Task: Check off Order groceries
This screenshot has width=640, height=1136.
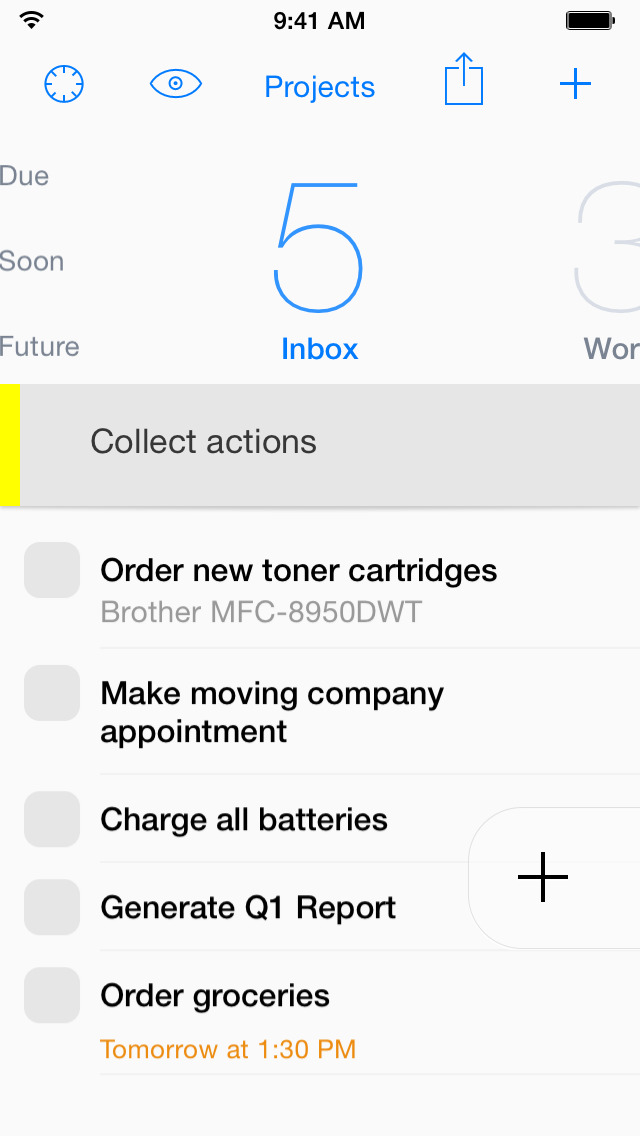Action: tap(52, 995)
